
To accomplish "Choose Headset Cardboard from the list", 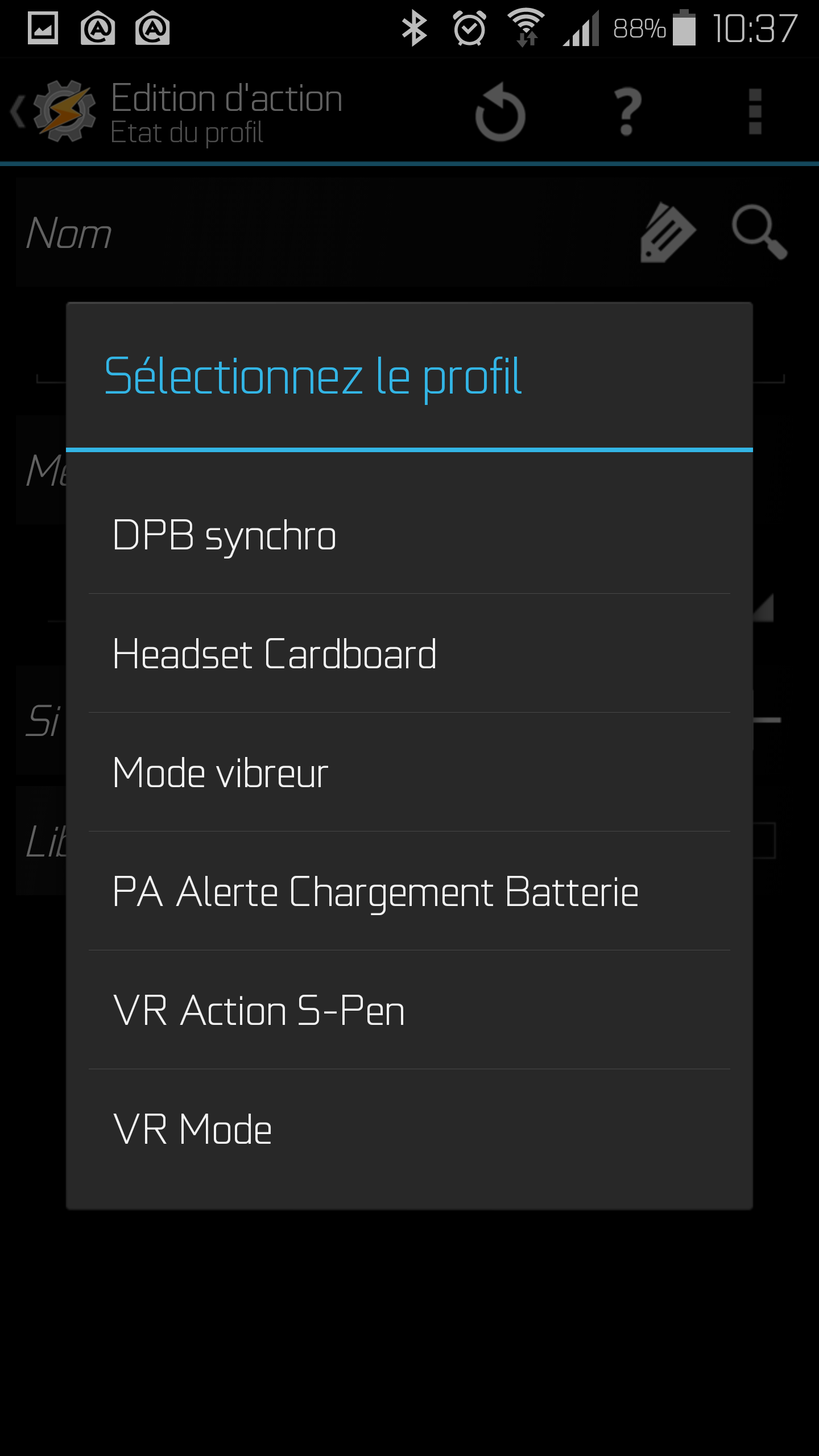I will 408,653.
